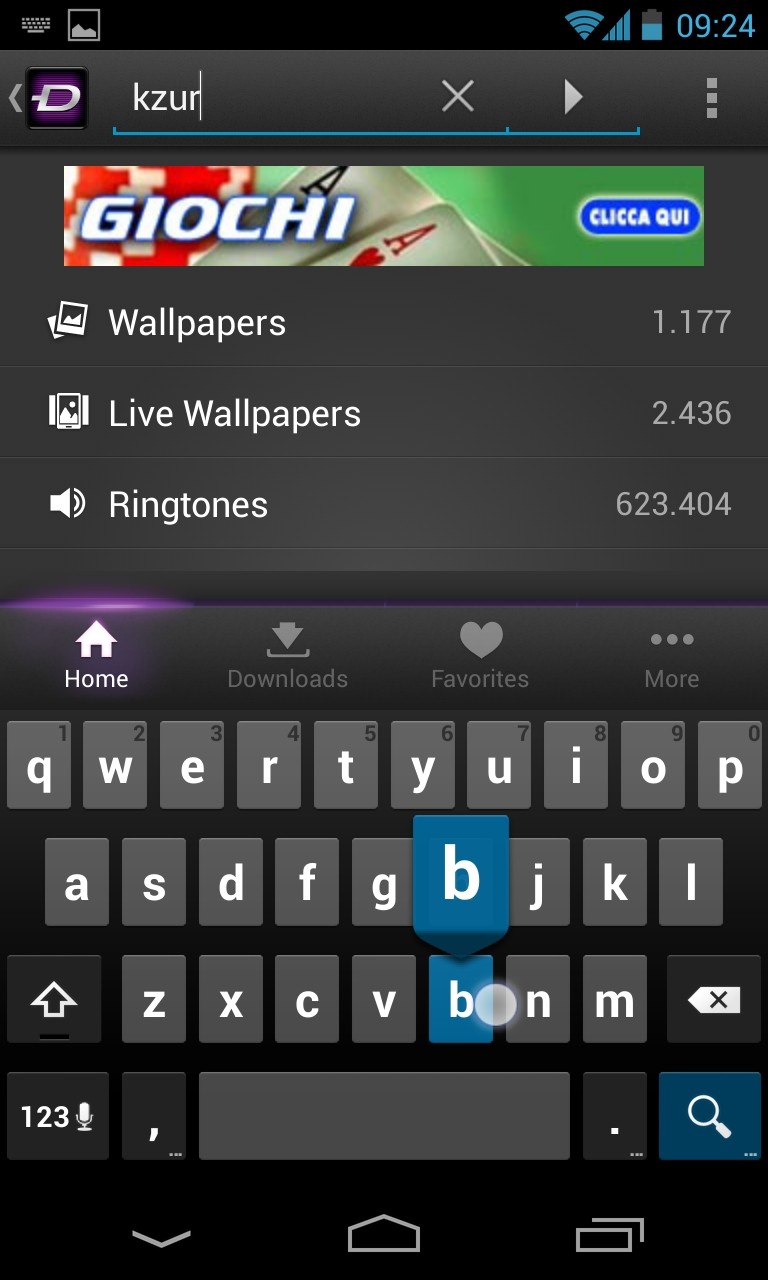Hit the backspace key
The width and height of the screenshot is (768, 1280).
(x=714, y=1000)
